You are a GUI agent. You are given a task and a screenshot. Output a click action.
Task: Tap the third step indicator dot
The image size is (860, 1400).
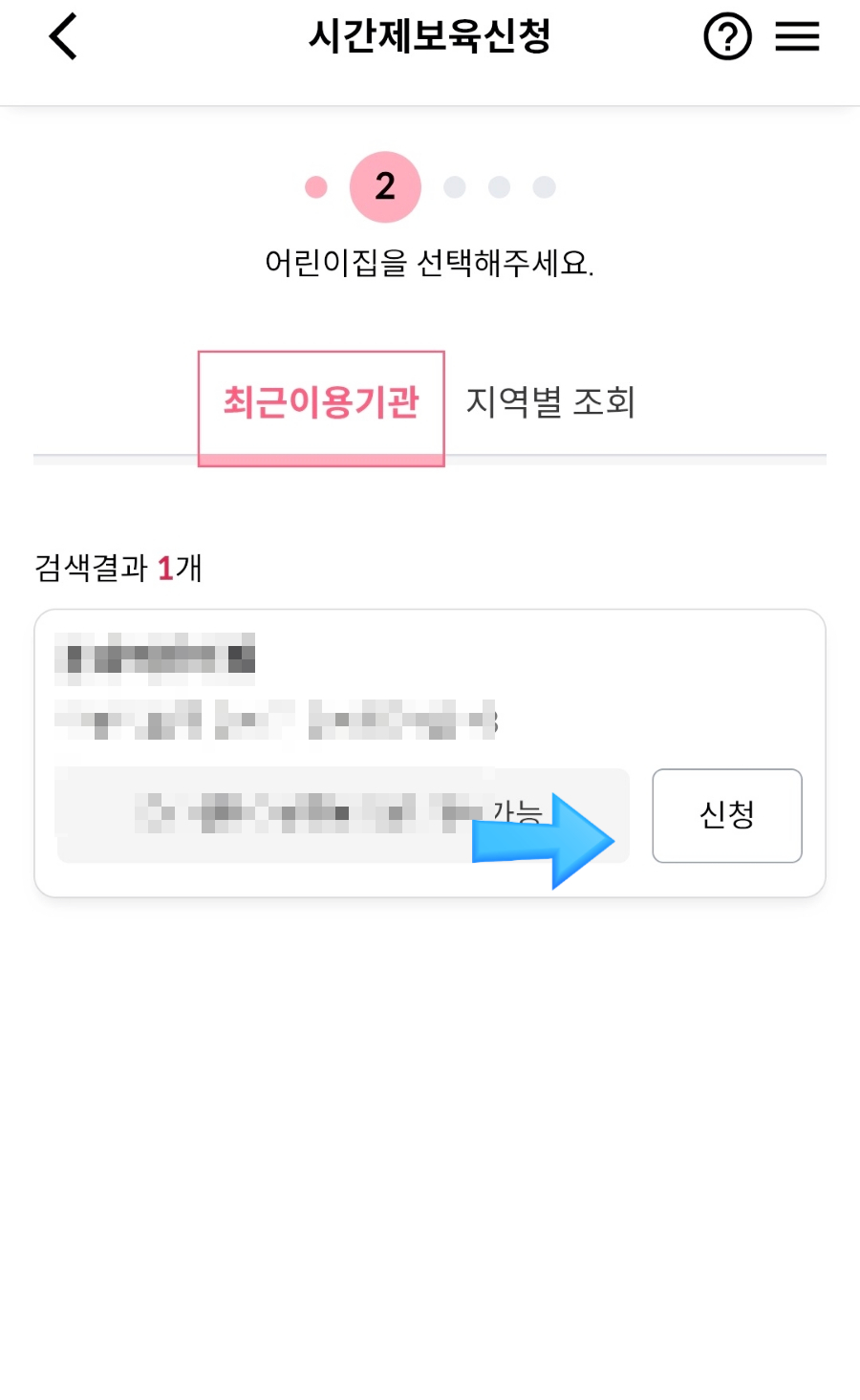[x=455, y=187]
